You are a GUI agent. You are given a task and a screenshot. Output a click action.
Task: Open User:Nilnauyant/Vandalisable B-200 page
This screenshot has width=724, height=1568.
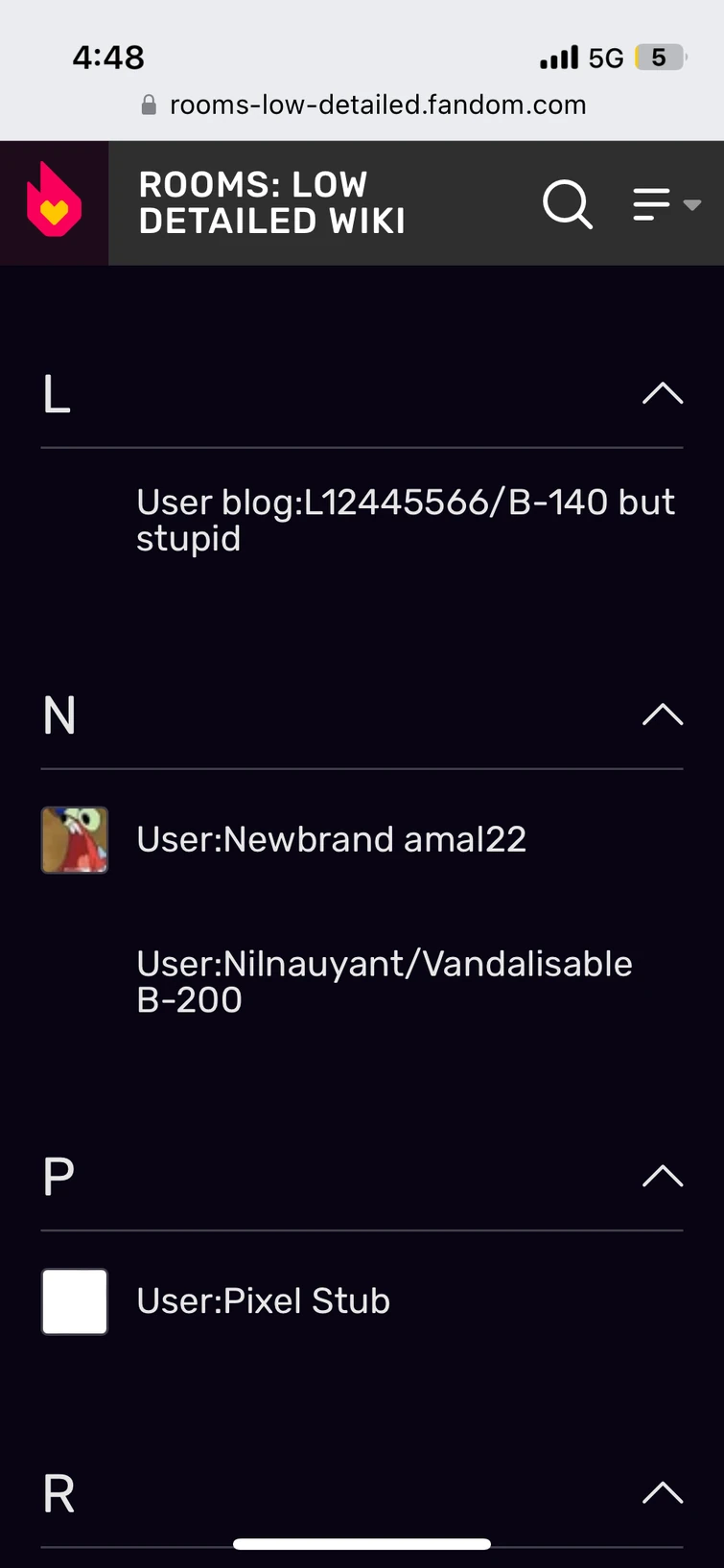tap(385, 981)
